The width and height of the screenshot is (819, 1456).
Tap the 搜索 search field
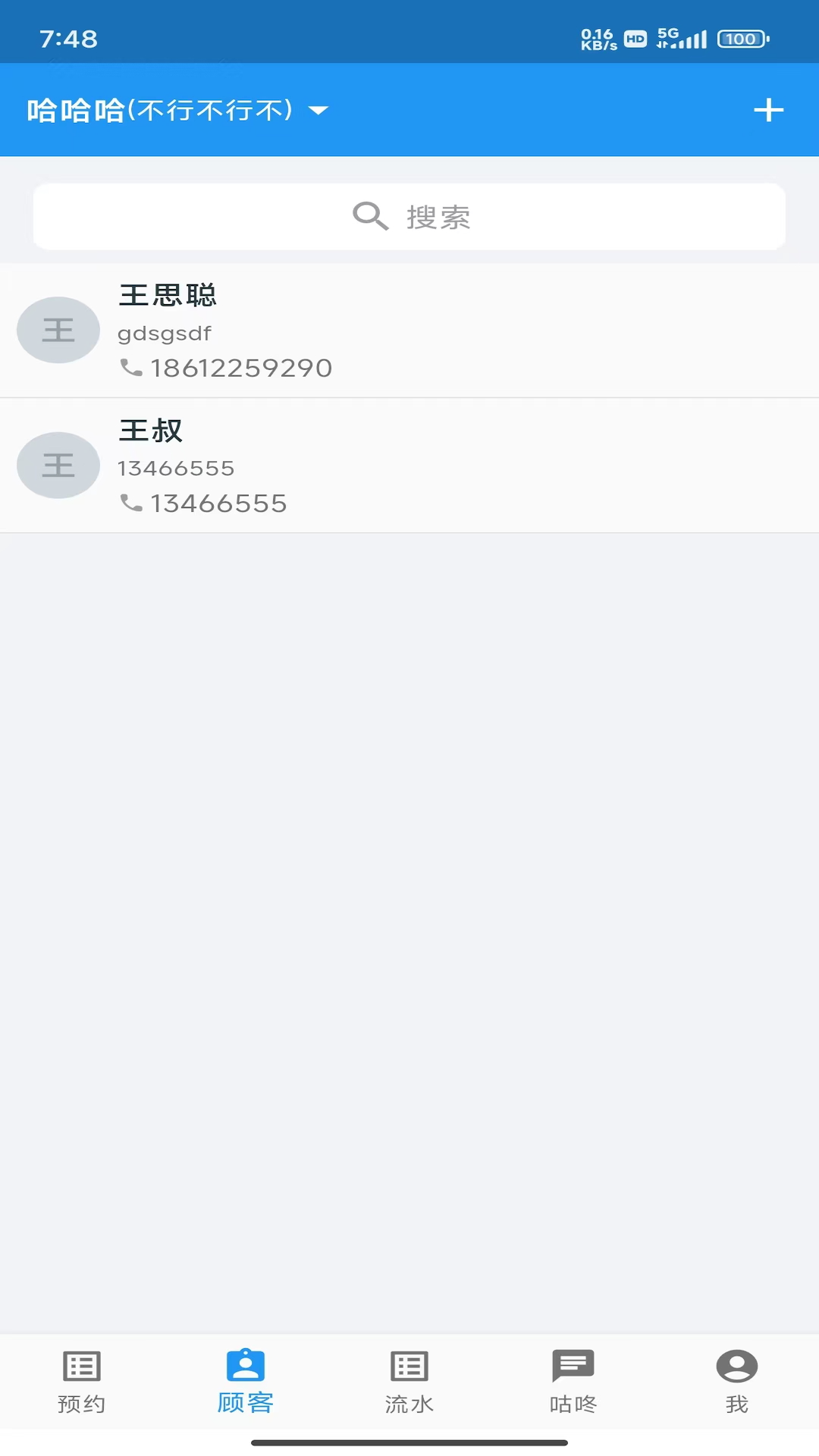409,217
